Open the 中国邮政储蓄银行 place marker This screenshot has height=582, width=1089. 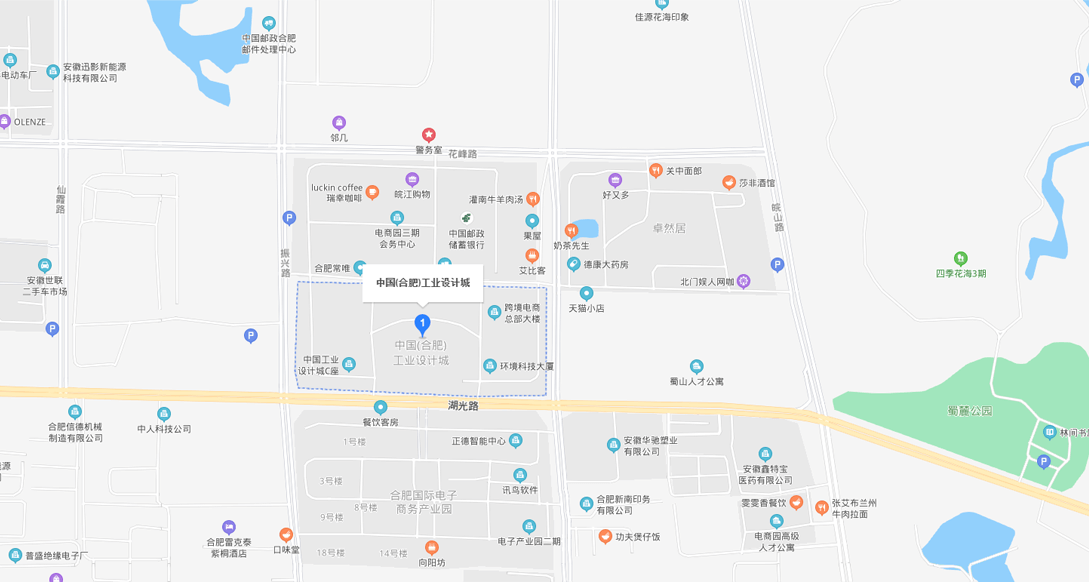(466, 218)
